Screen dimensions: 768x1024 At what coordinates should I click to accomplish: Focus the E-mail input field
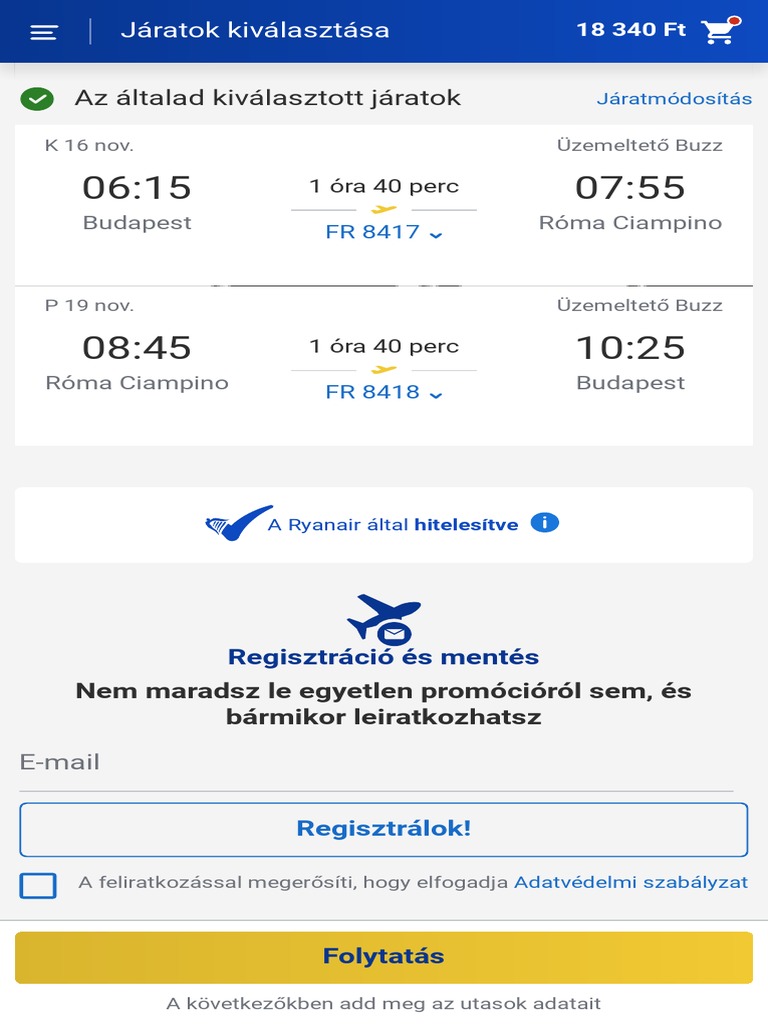click(376, 763)
